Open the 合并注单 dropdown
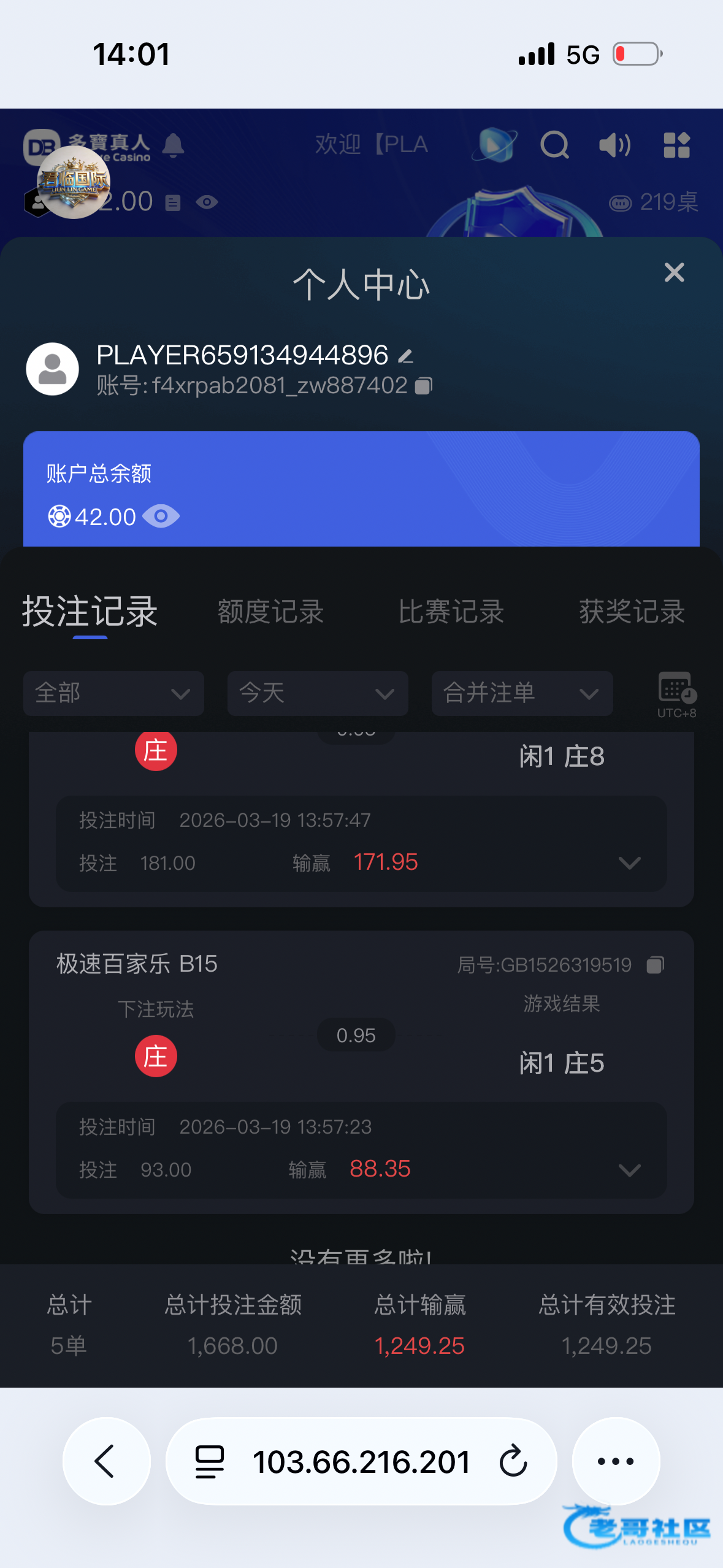 [x=522, y=693]
